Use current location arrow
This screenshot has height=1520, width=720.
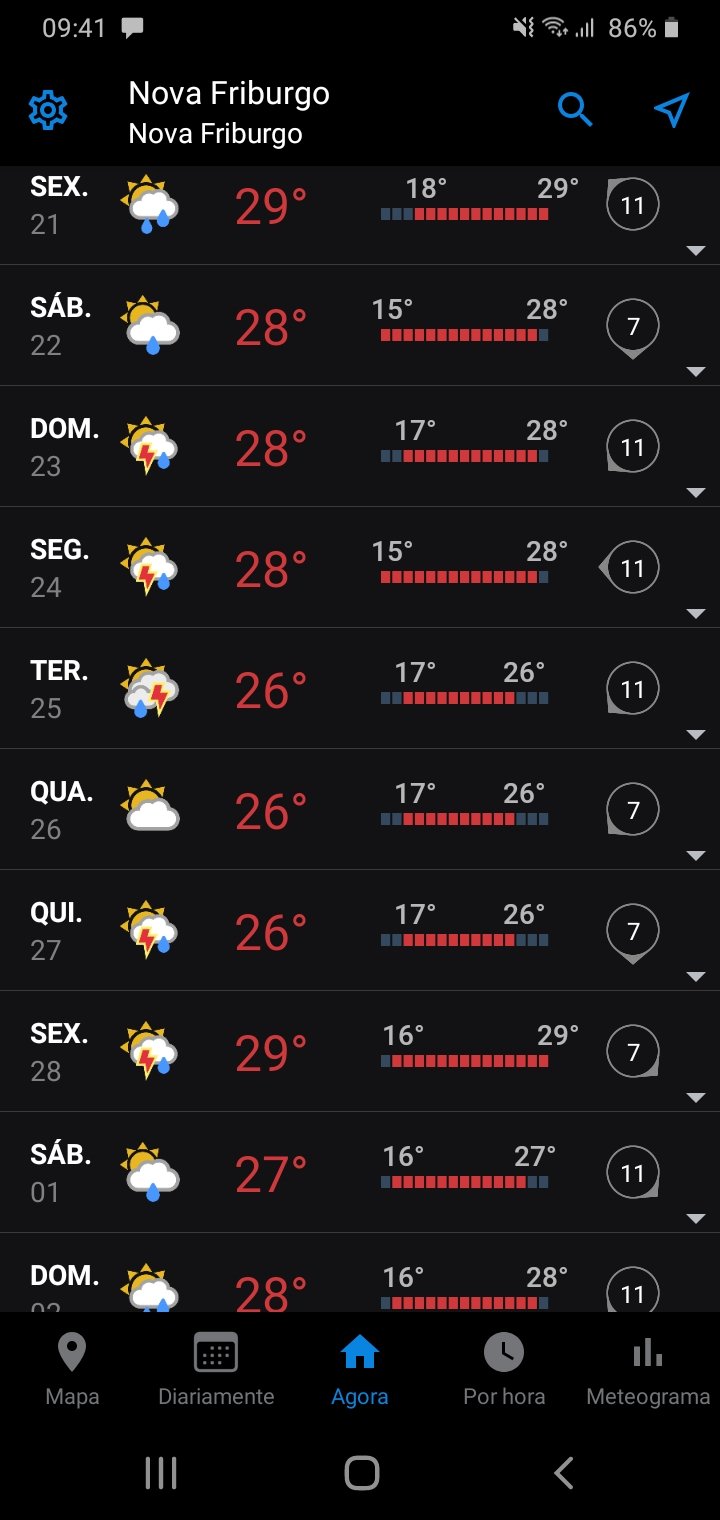tap(672, 110)
